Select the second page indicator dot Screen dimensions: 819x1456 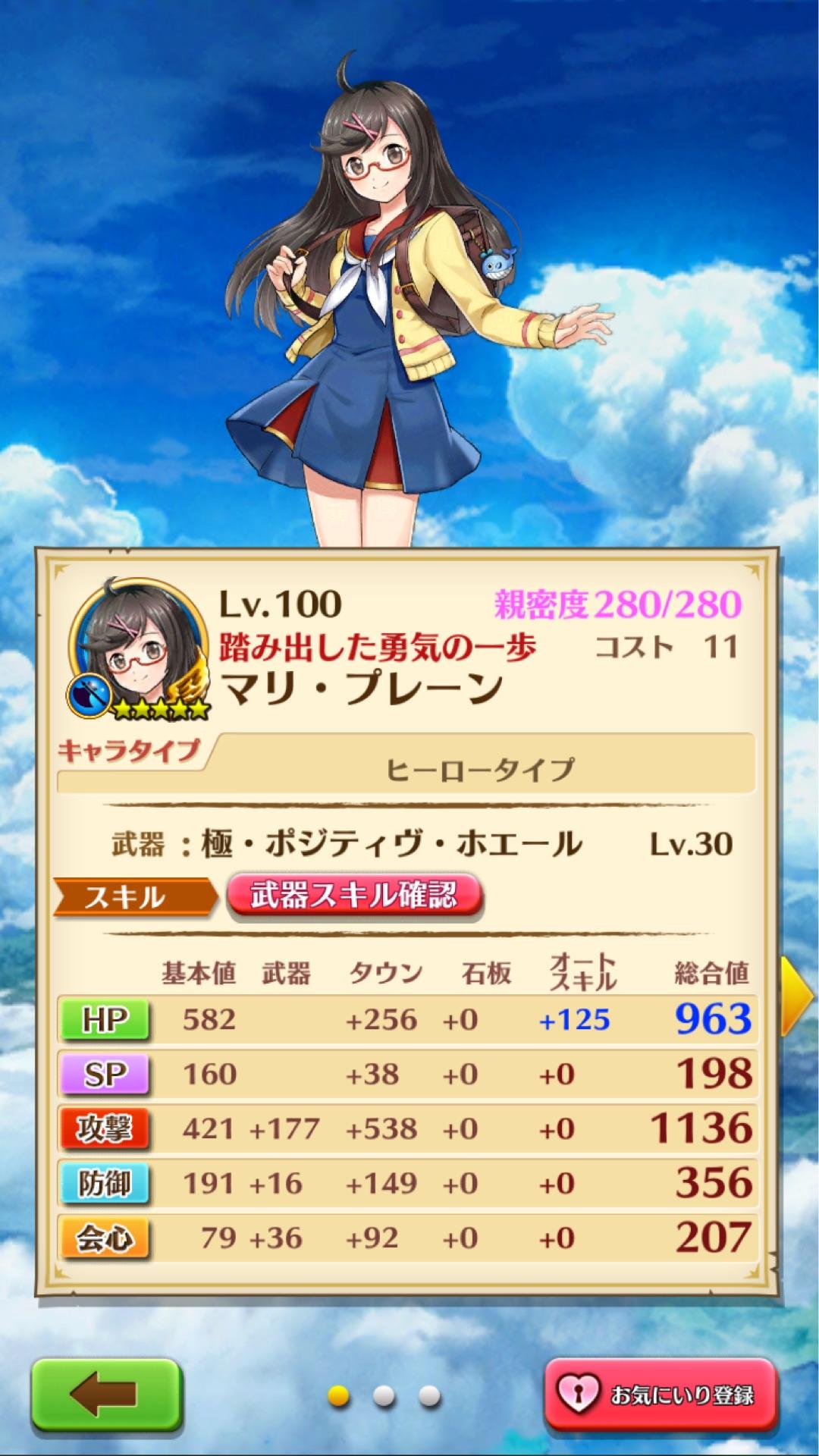pyautogui.click(x=384, y=1394)
